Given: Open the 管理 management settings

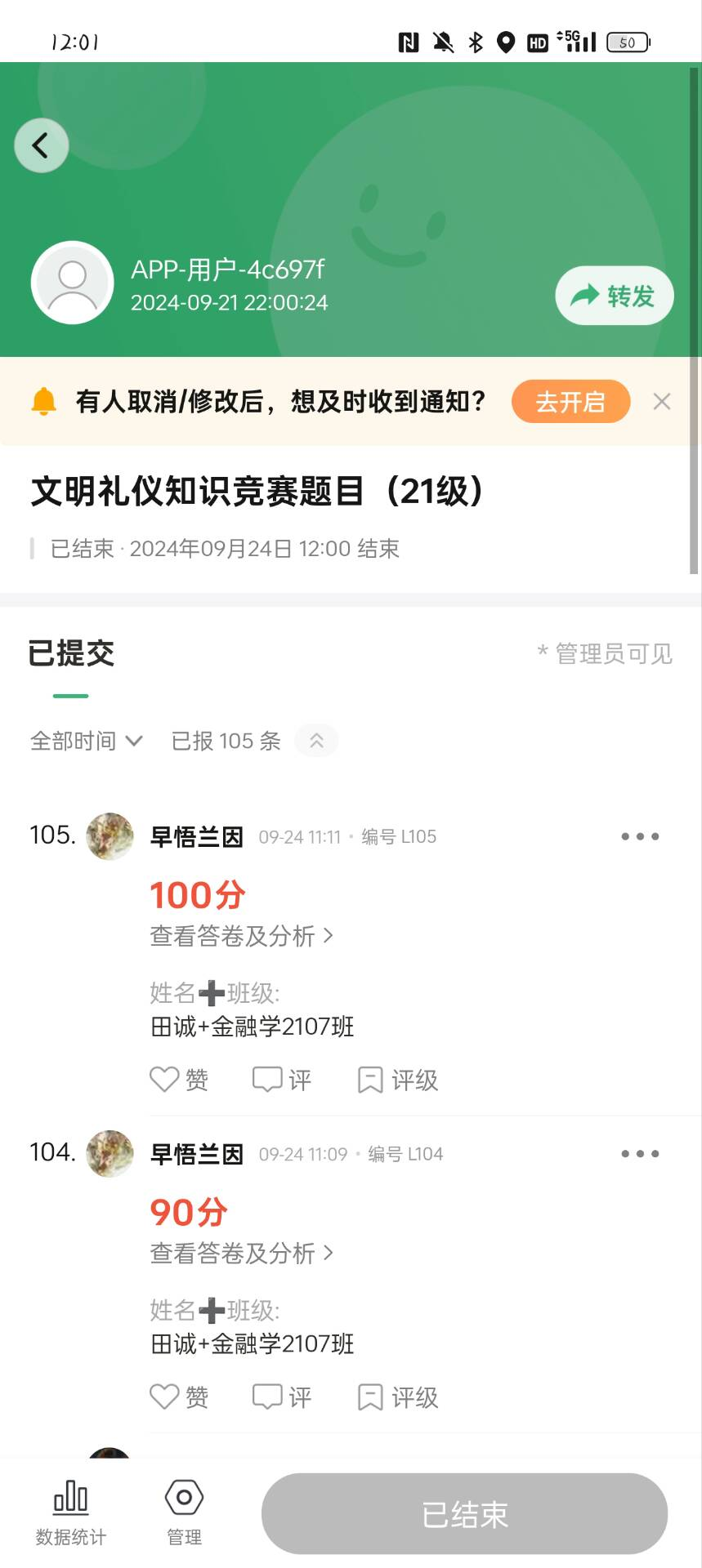Looking at the screenshot, I should [x=184, y=1512].
